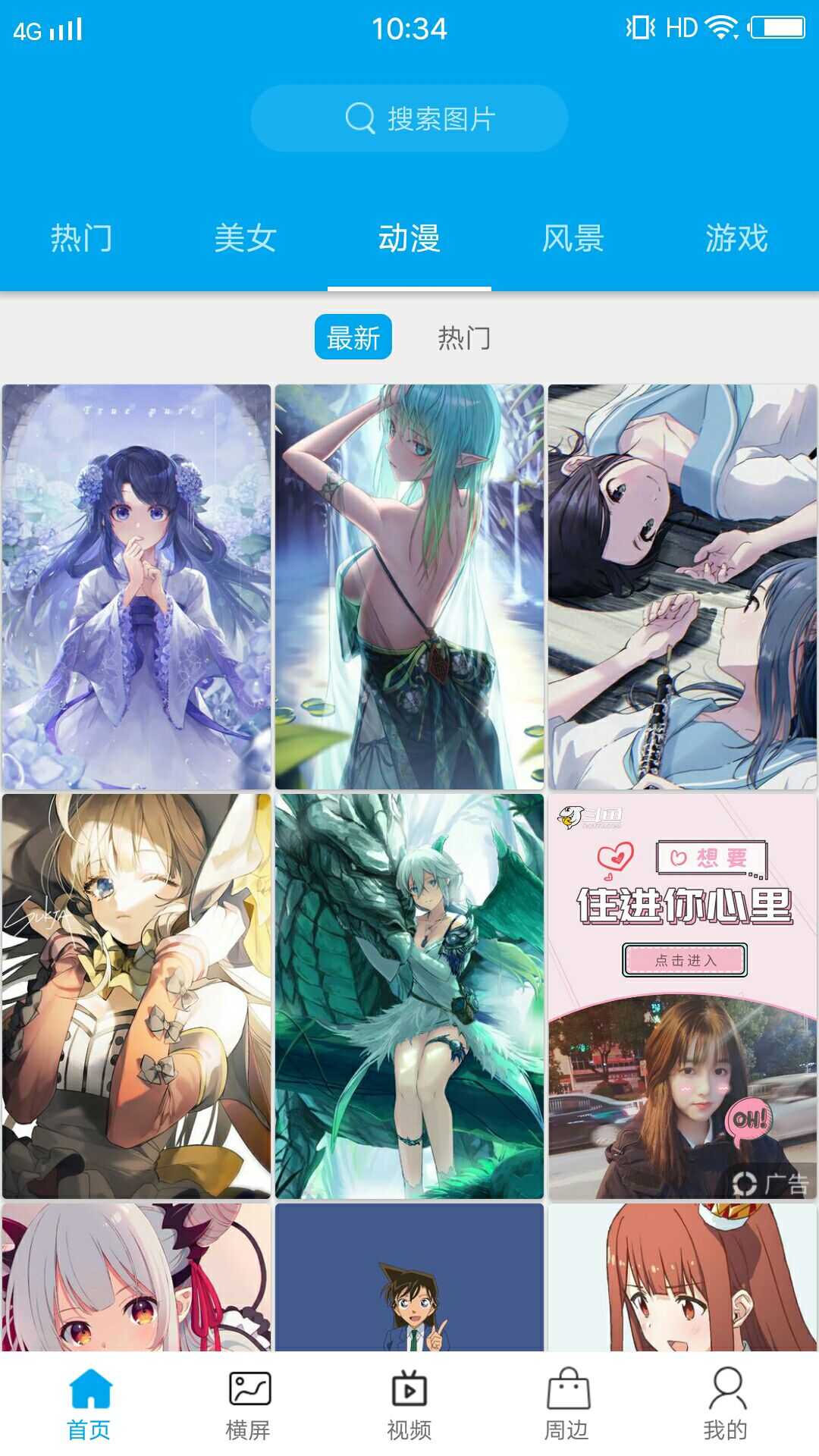Screen dimensions: 819x1456
Task: Open the Conan blue background wallpaper
Action: click(409, 1277)
